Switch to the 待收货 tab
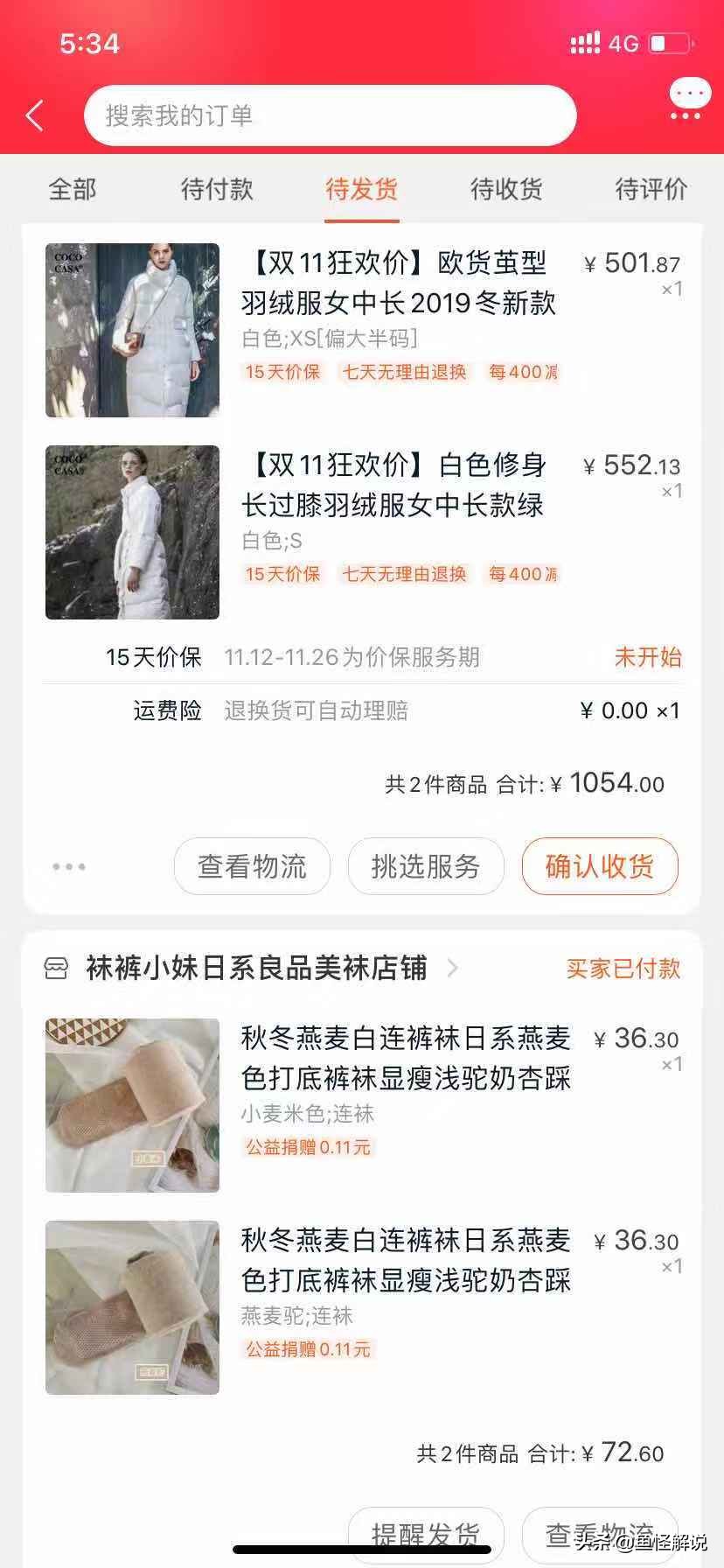The image size is (724, 1568). coord(506,189)
